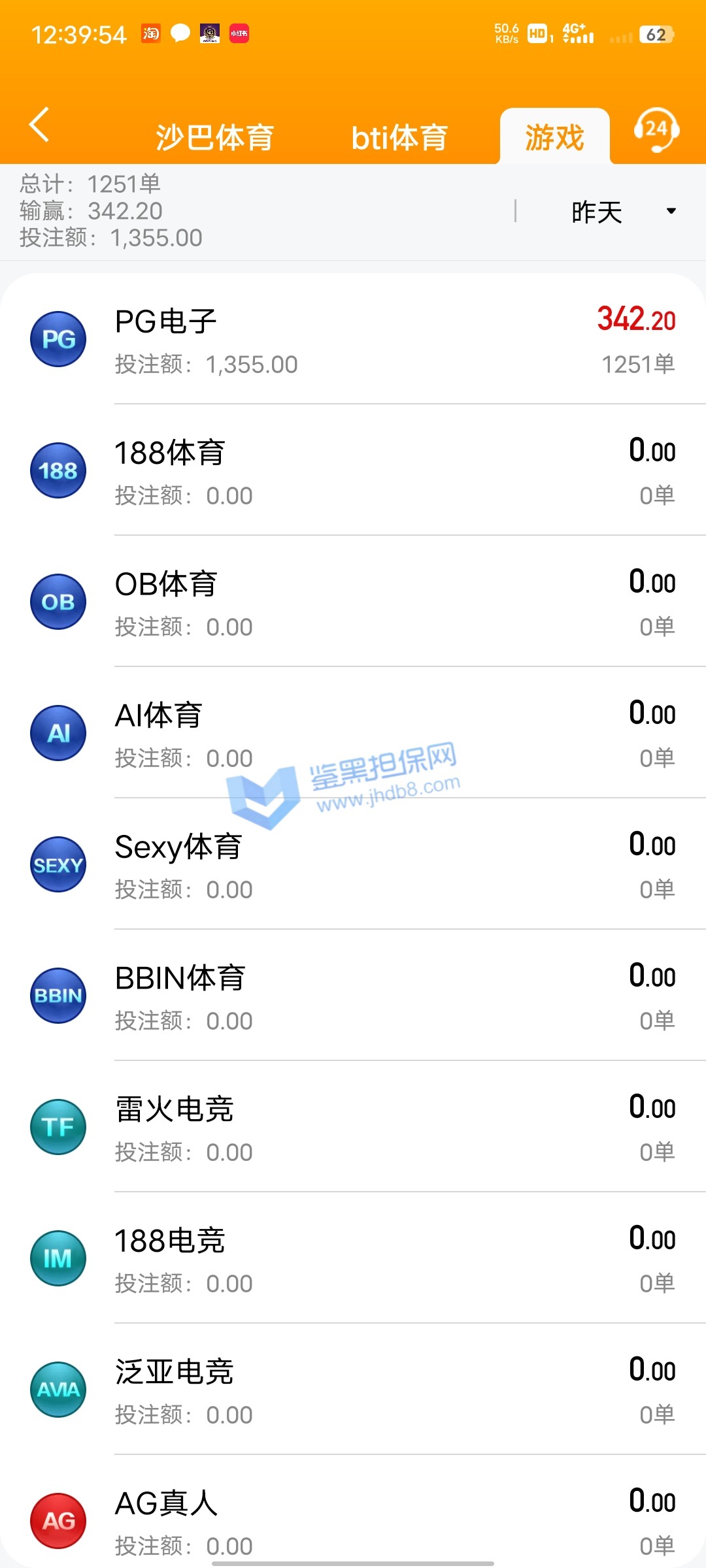Switch to the 沙巴体育 tab
This screenshot has width=706, height=1568.
(x=214, y=137)
